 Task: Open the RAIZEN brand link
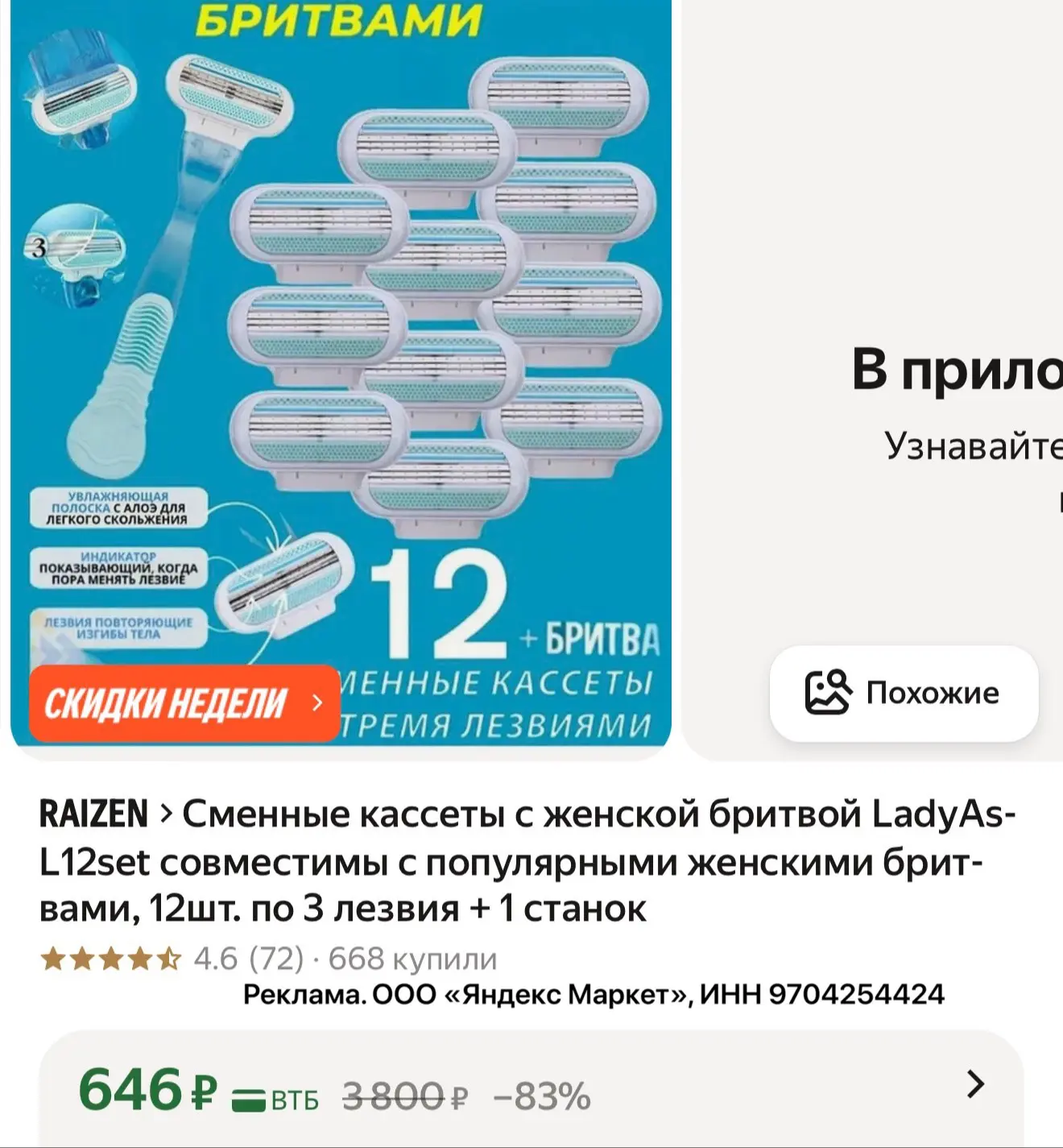coord(94,814)
